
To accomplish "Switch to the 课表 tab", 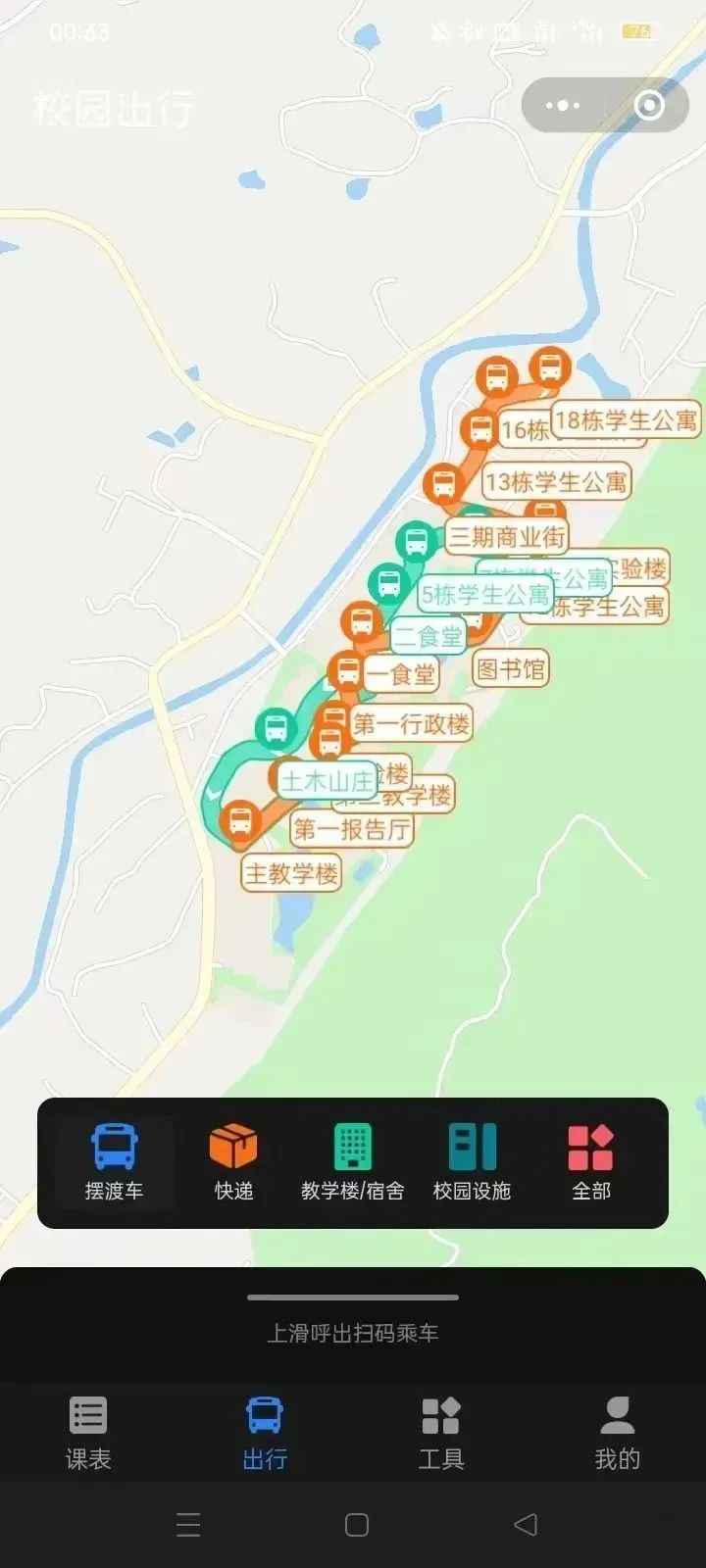I will click(x=88, y=1433).
